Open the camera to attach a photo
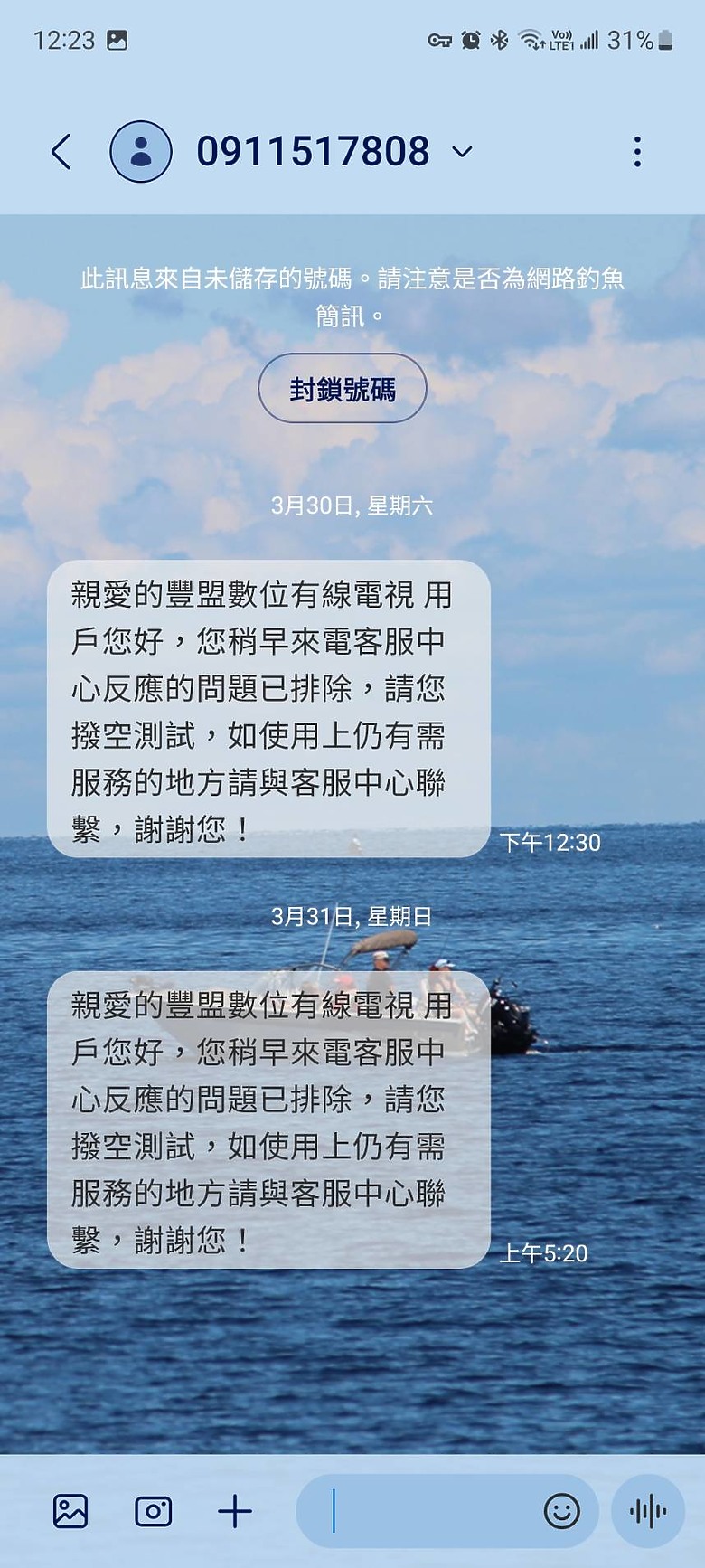 pos(153,1511)
